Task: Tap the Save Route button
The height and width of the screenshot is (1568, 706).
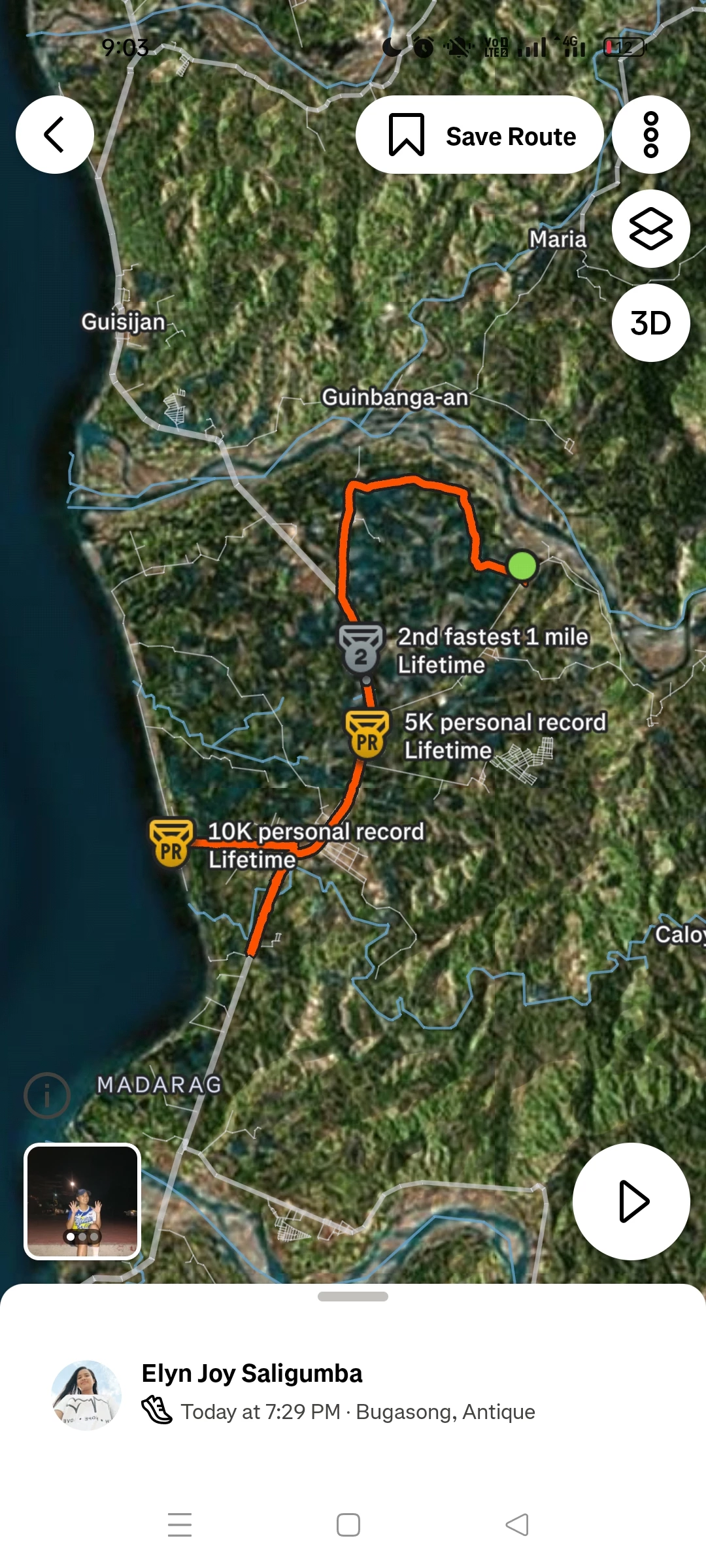Action: (479, 135)
